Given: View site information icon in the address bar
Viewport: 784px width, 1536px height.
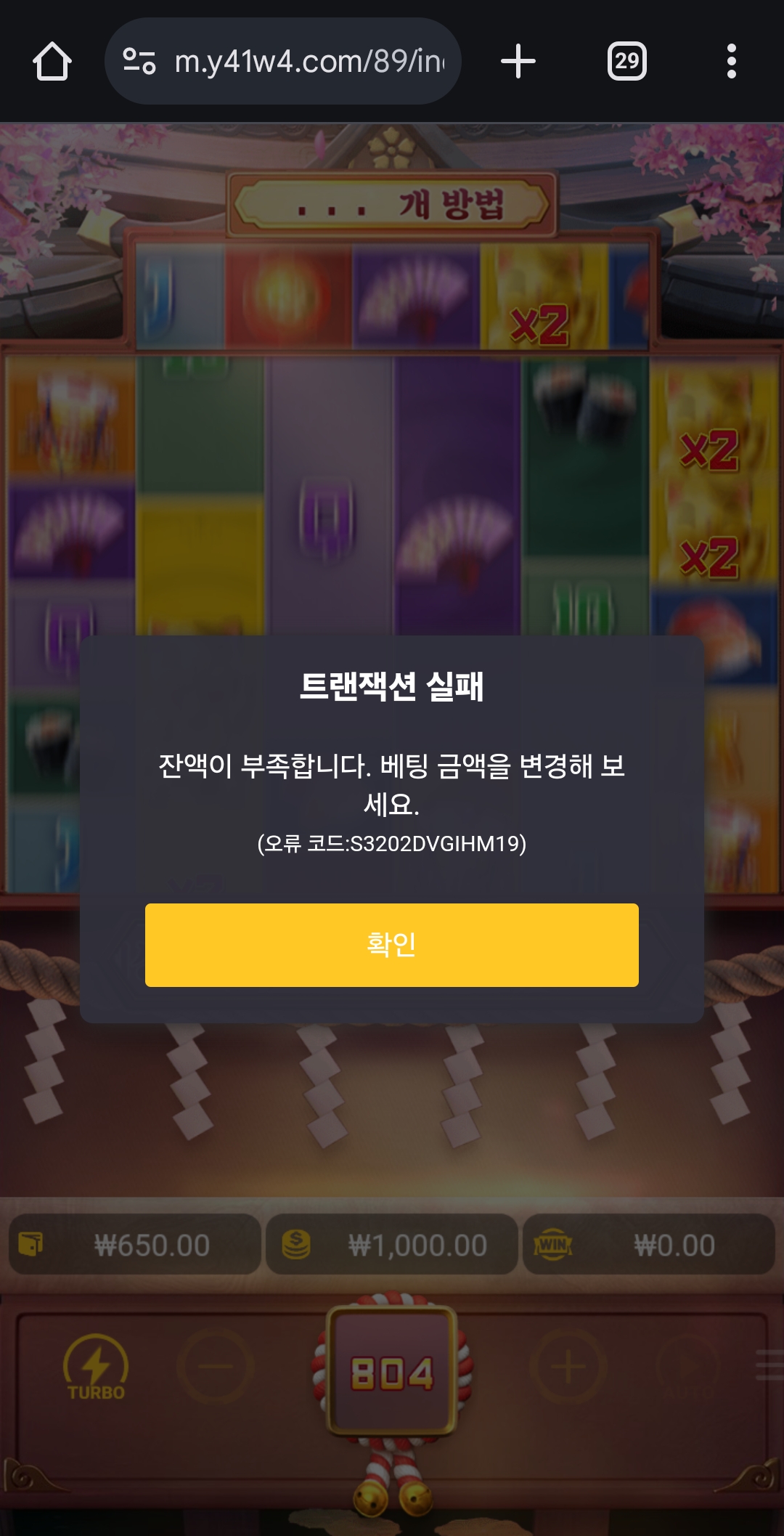Looking at the screenshot, I should pyautogui.click(x=139, y=61).
